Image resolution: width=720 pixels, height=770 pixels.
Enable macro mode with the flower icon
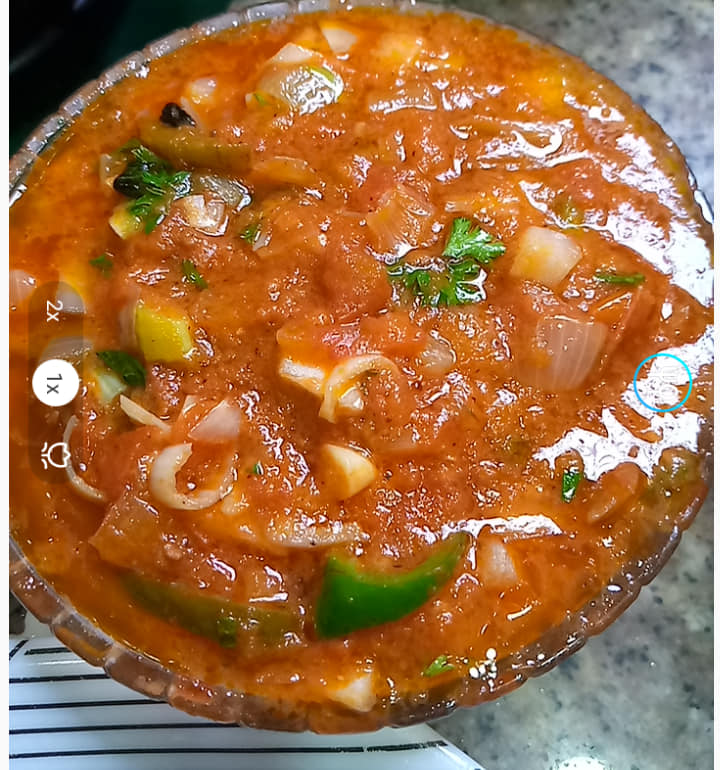56,455
